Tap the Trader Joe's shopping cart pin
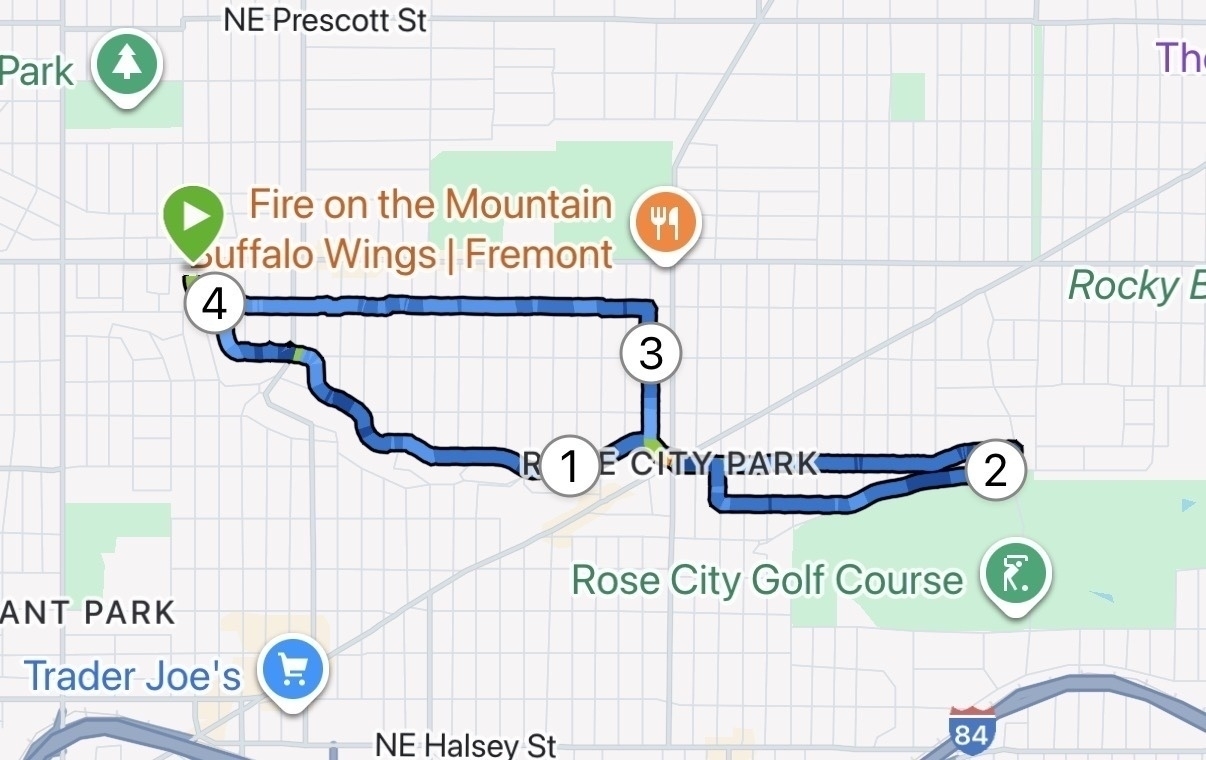This screenshot has width=1206, height=760. 293,670
